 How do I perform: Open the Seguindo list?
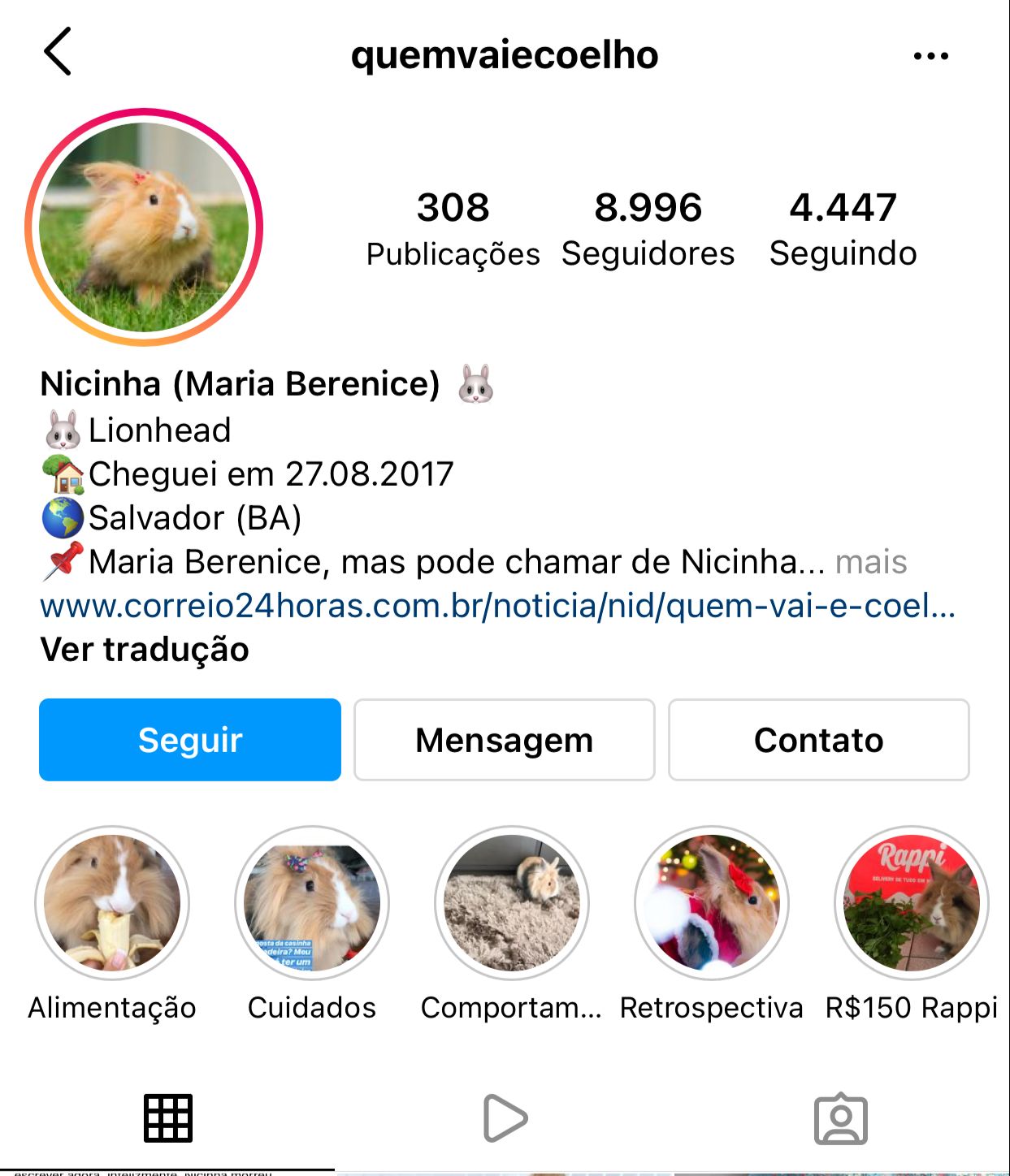(x=843, y=228)
